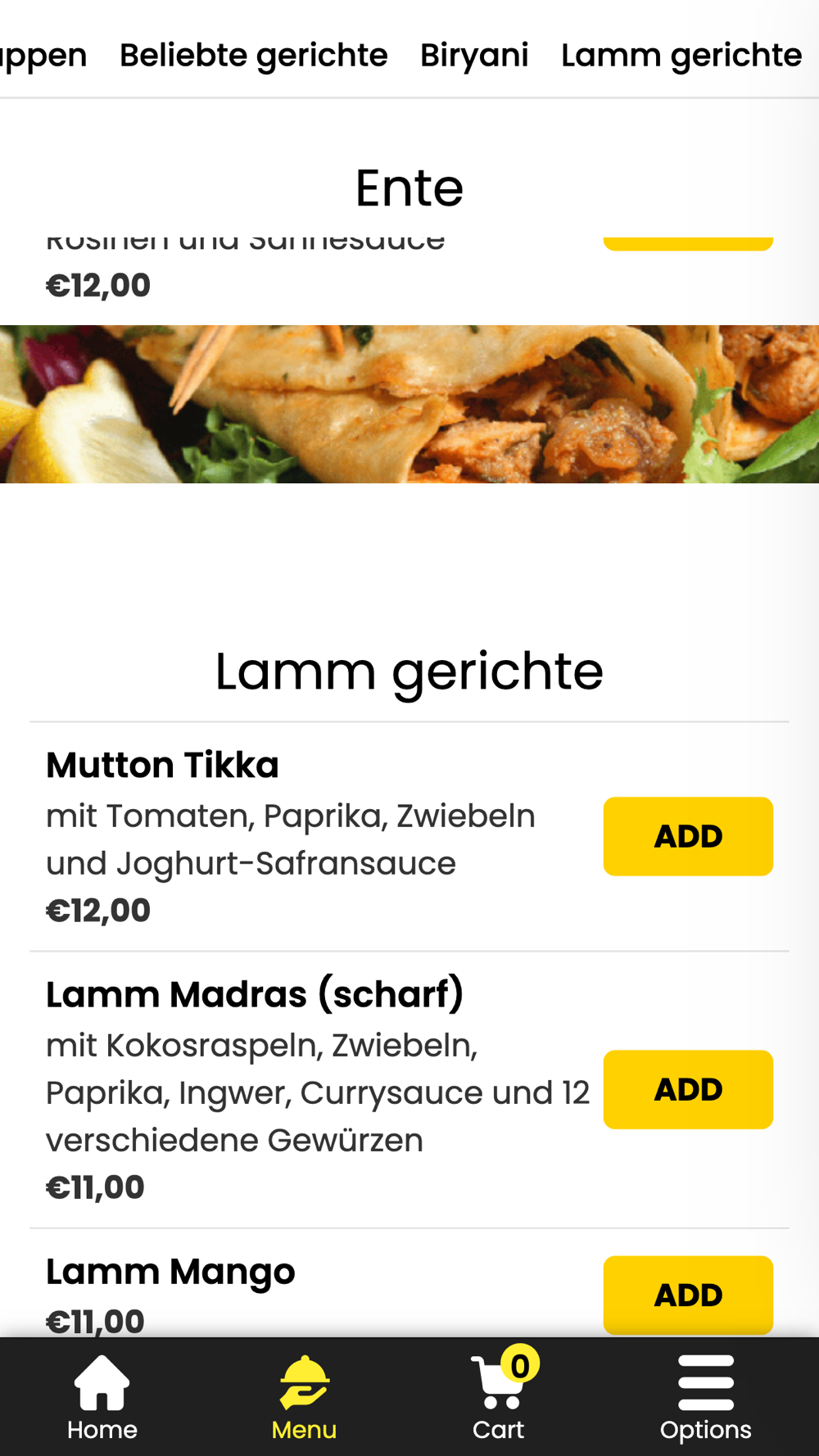Viewport: 819px width, 1456px height.
Task: Open the Options menu
Action: click(705, 1397)
